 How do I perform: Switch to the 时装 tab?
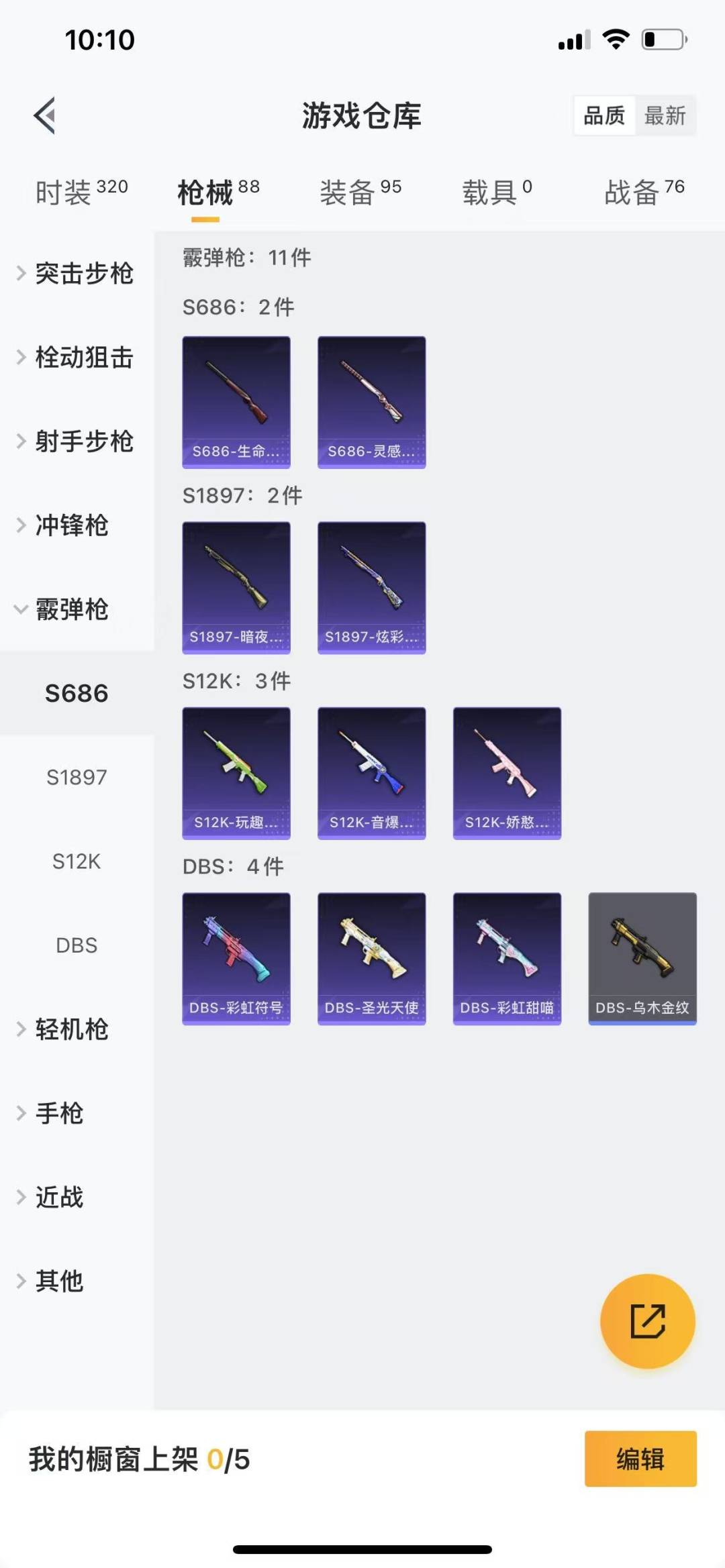tap(81, 193)
